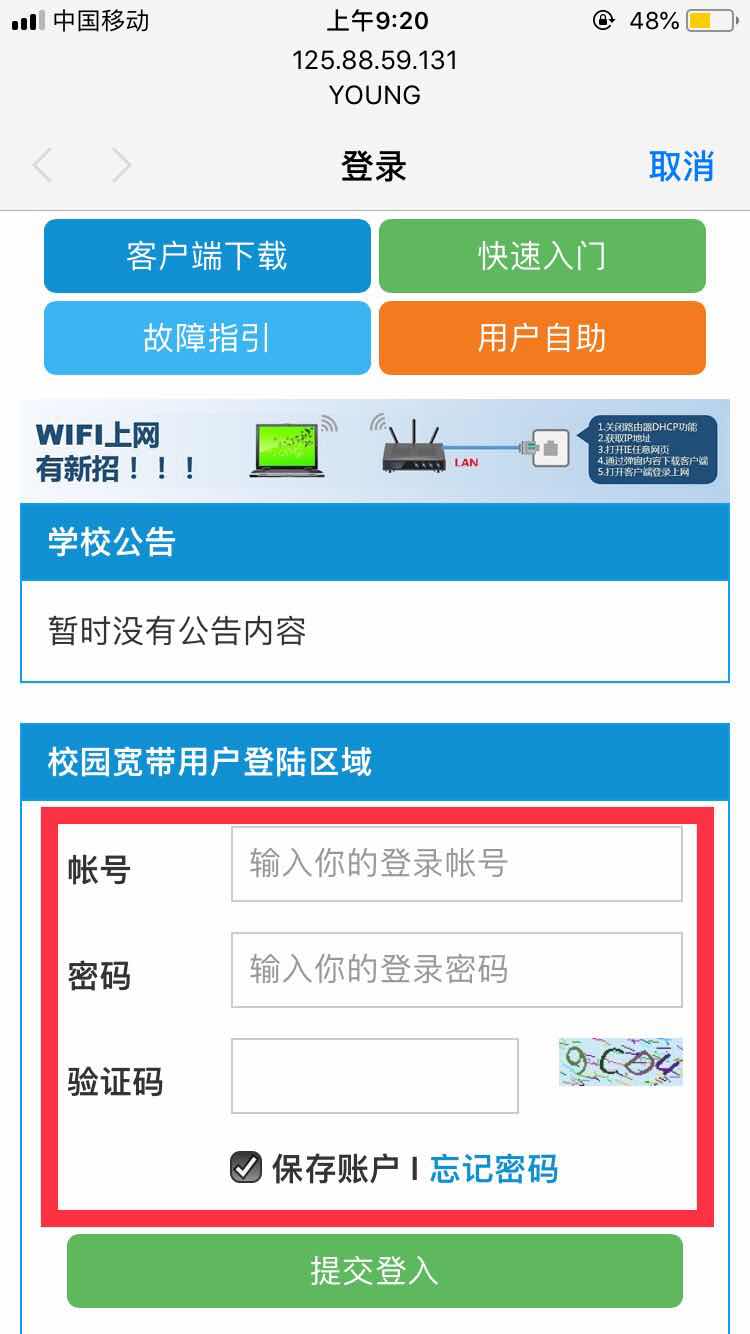750x1334 pixels.
Task: Open the WIFI上网有新招 banner
Action: pyautogui.click(x=375, y=451)
